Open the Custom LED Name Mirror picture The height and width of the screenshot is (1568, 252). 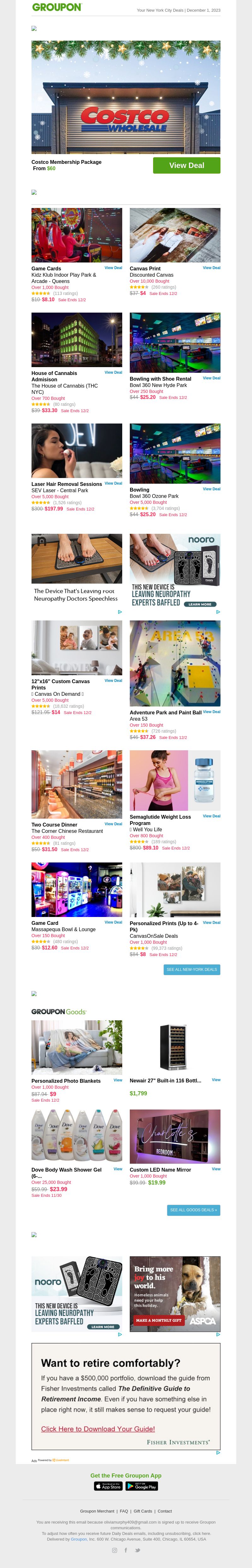[x=175, y=1136]
